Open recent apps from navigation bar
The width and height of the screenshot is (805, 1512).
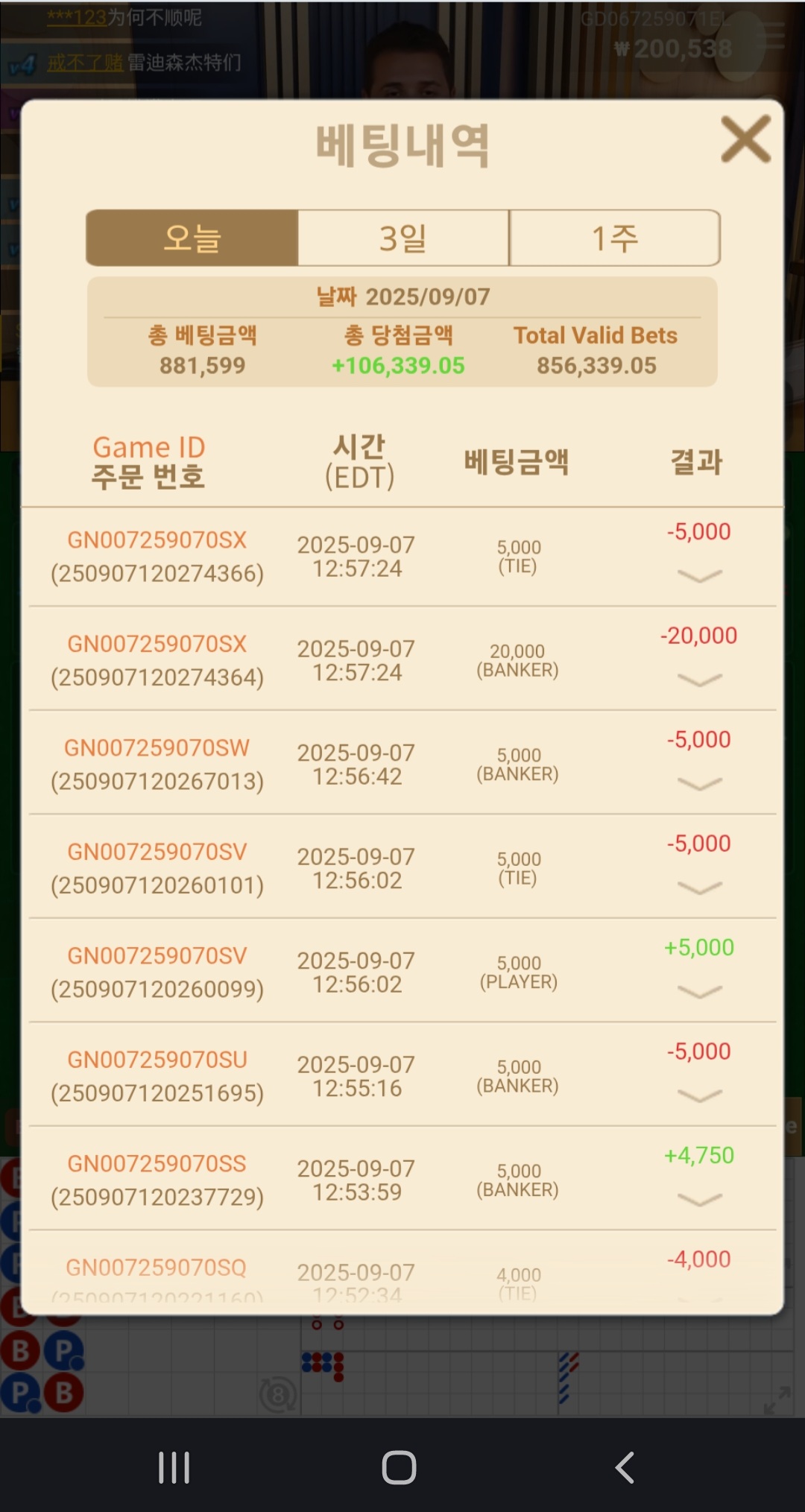click(174, 1467)
